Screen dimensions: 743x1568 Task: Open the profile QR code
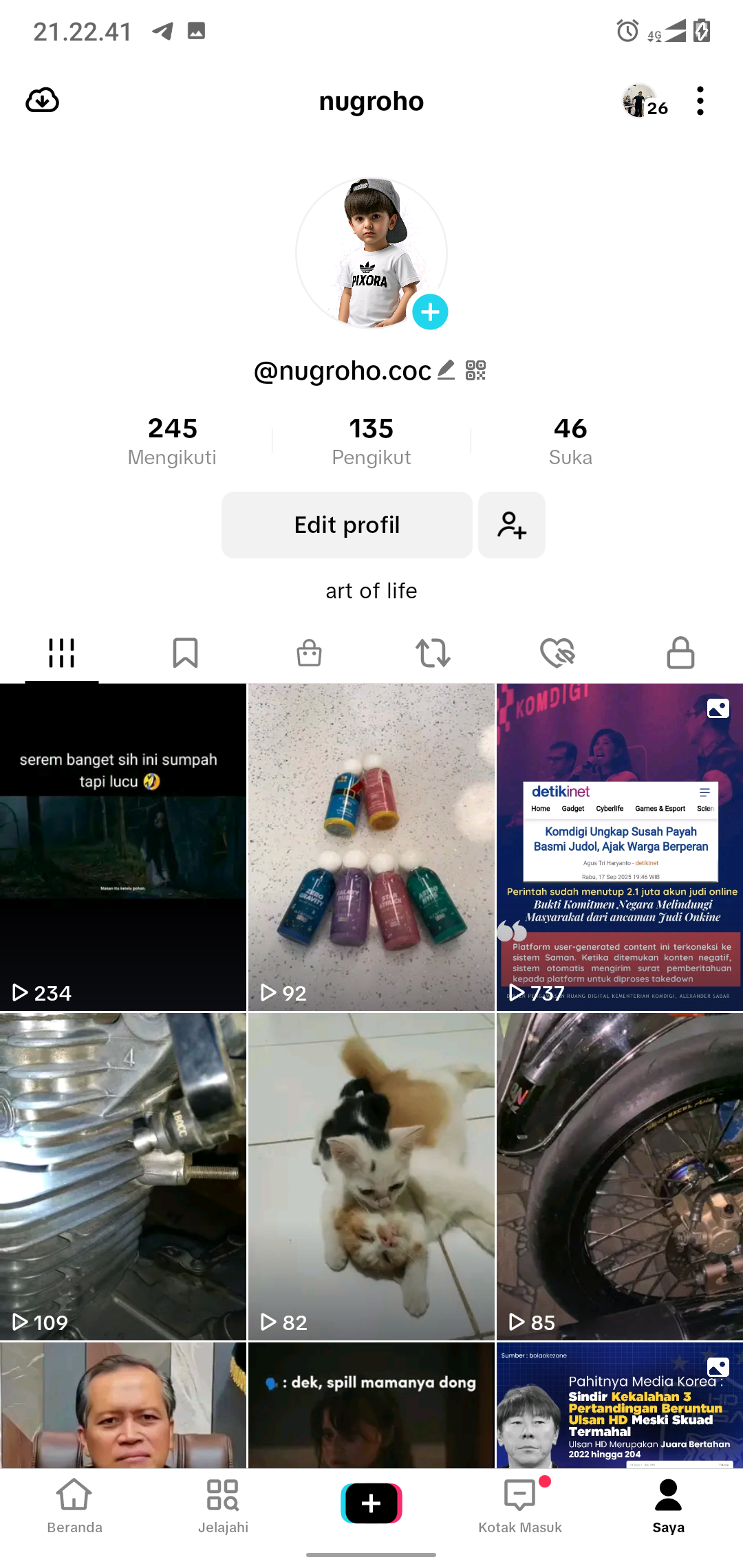(475, 370)
